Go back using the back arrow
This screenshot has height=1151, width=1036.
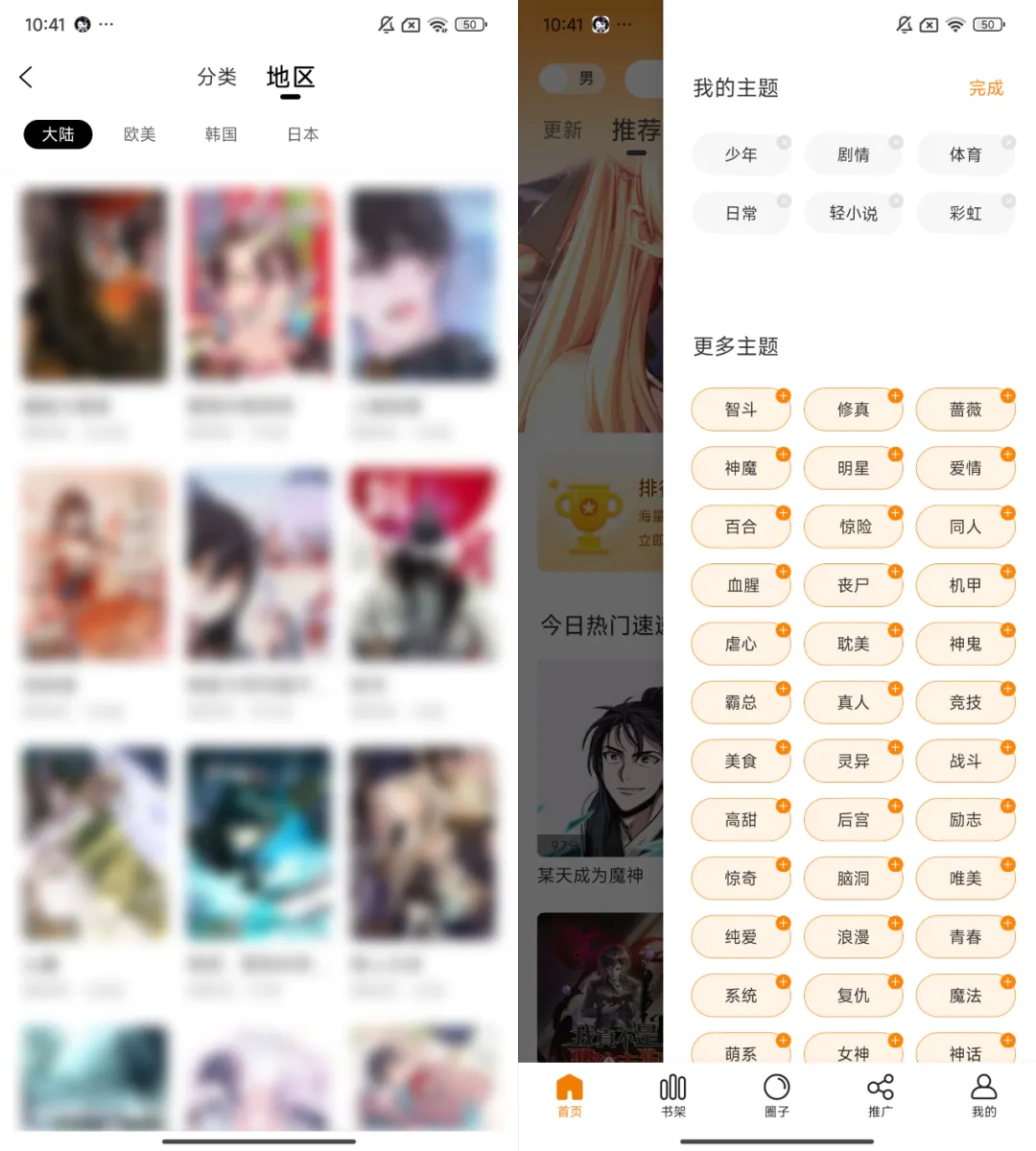point(27,78)
